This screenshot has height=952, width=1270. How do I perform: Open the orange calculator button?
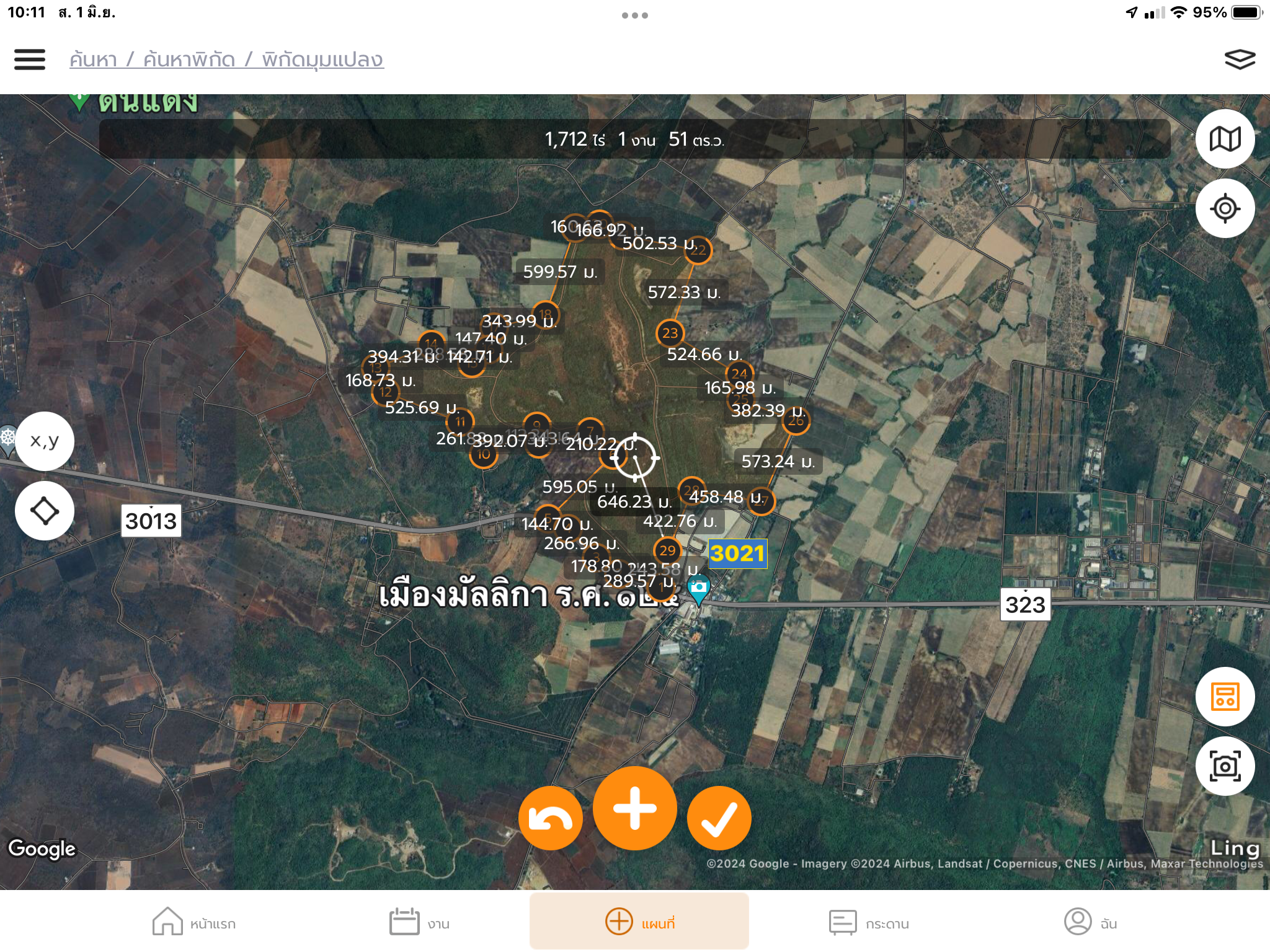coord(1225,697)
